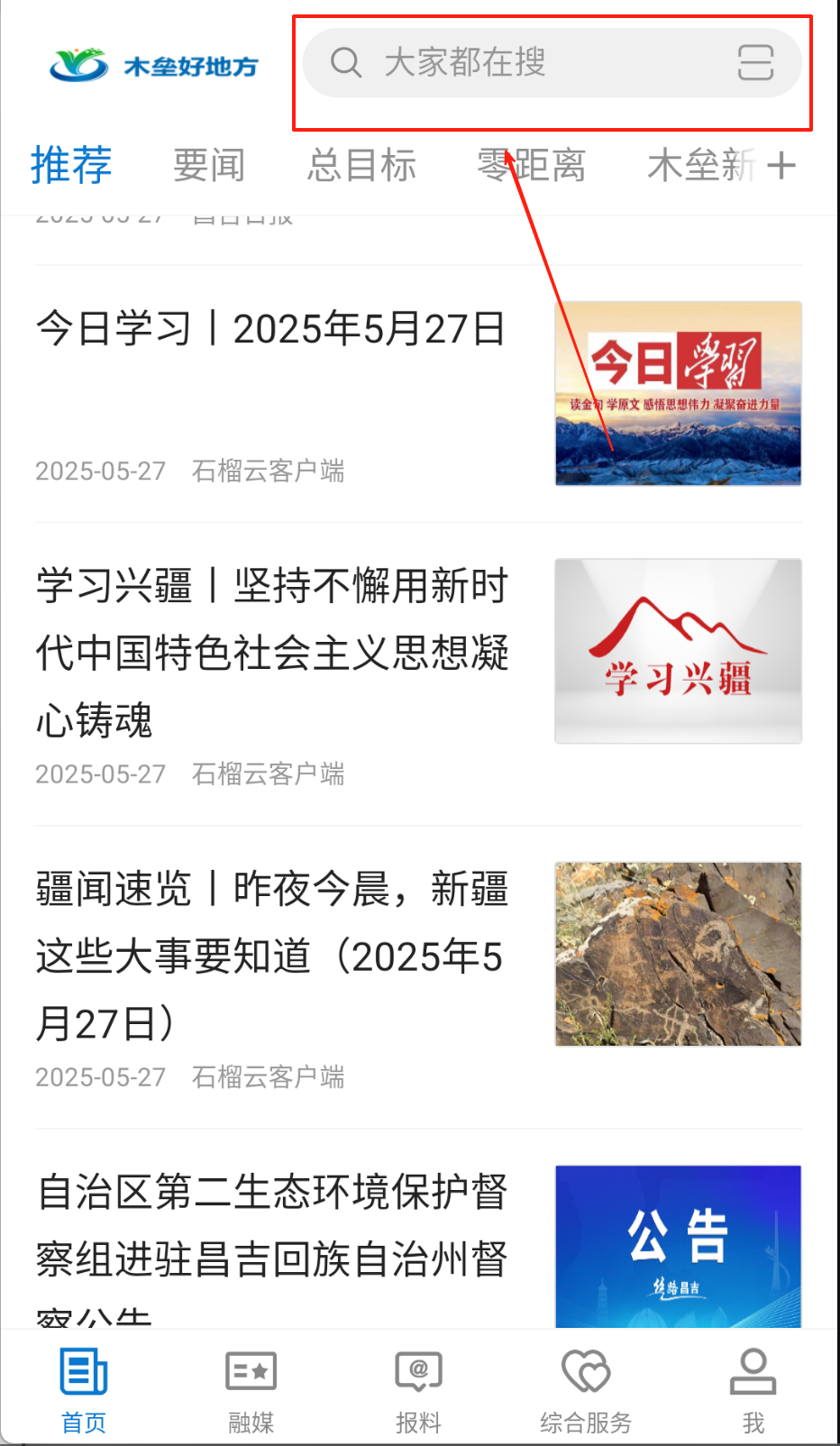Screen dimensions: 840x1446
Task: Switch to the 融媒 tab
Action: click(251, 1390)
